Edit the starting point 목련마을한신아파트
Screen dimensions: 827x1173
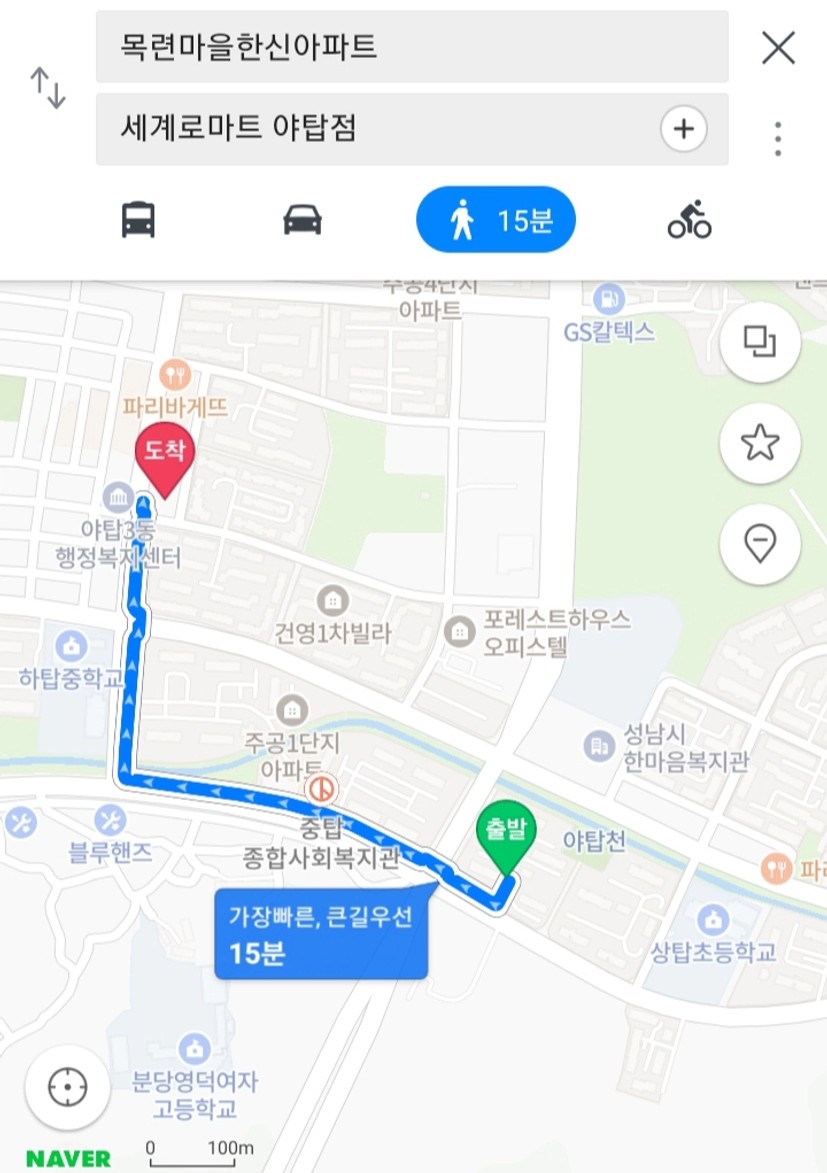coord(411,47)
